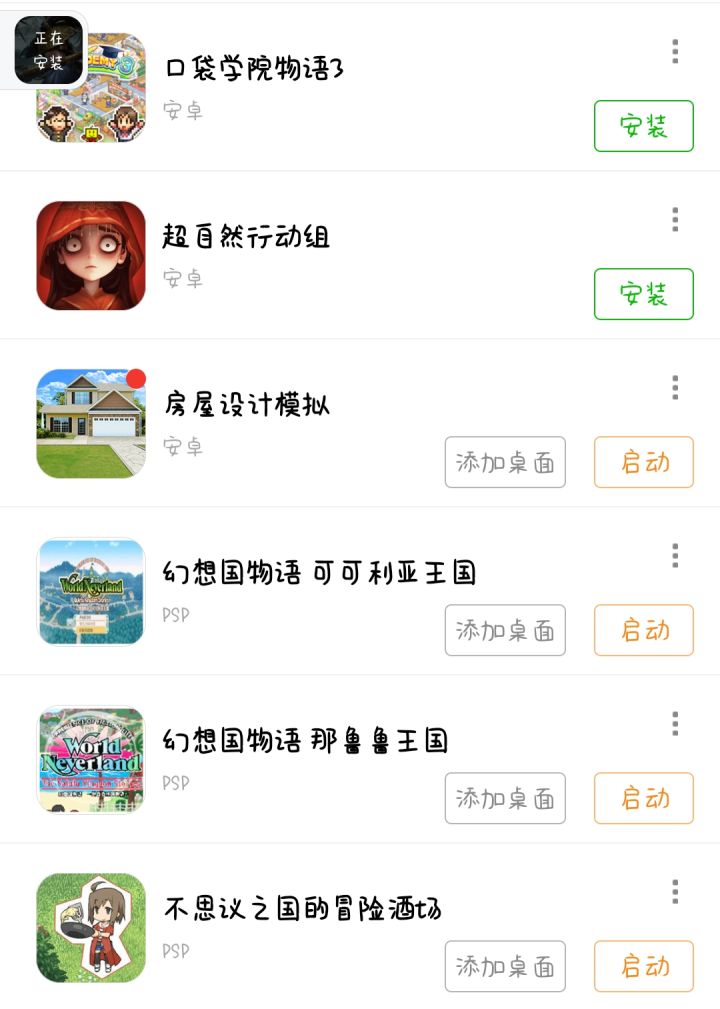The height and width of the screenshot is (1009, 720).
Task: Install 口袋学院物语3
Action: click(643, 126)
